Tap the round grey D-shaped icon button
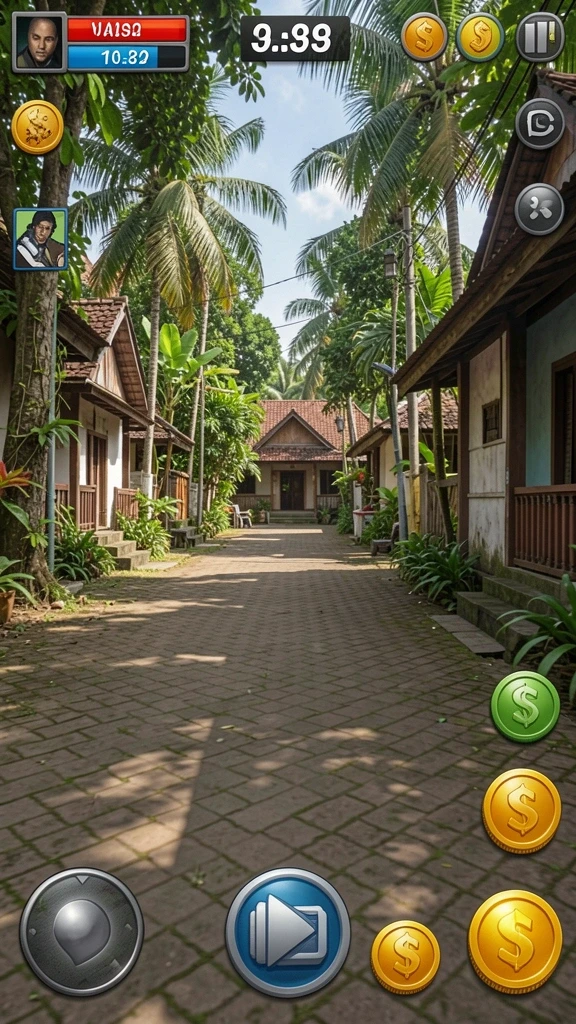Image resolution: width=576 pixels, height=1024 pixels. click(540, 124)
